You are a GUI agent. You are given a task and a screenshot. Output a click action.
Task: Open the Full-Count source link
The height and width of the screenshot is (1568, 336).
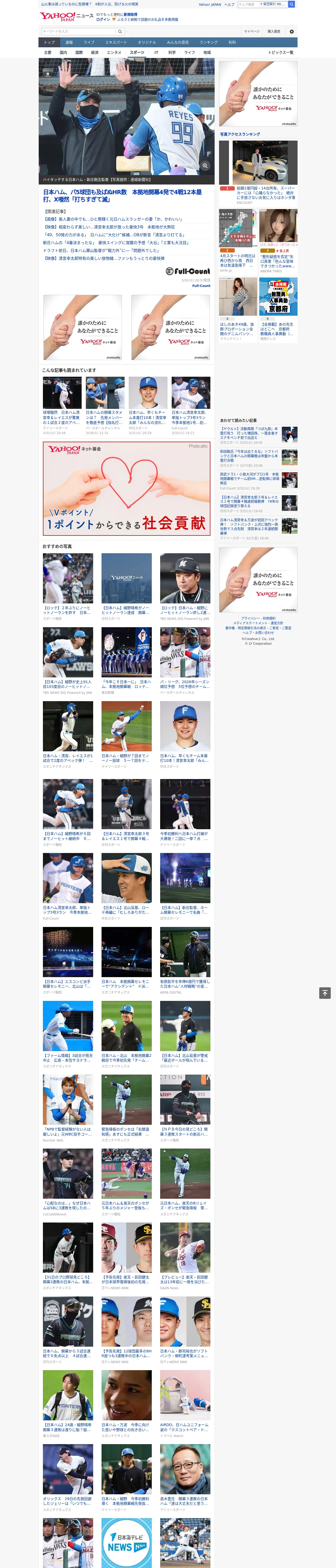[x=201, y=285]
